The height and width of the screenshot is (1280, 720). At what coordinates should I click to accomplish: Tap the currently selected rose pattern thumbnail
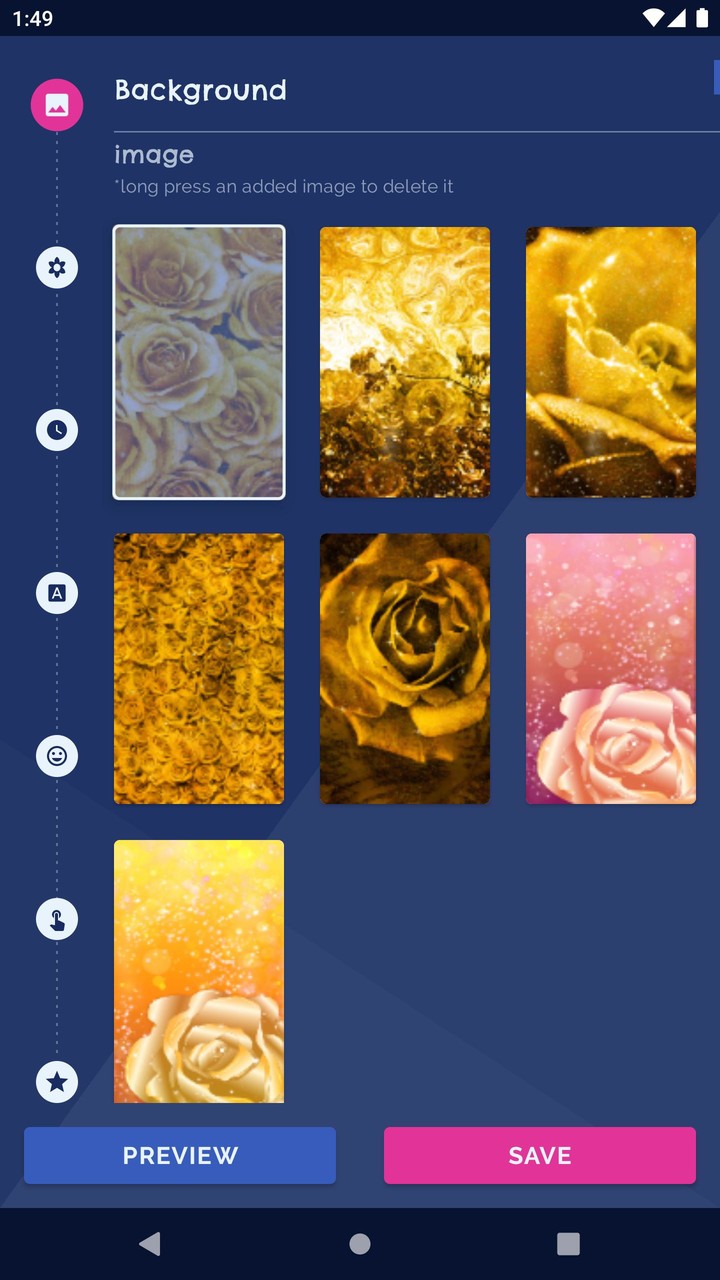point(198,362)
